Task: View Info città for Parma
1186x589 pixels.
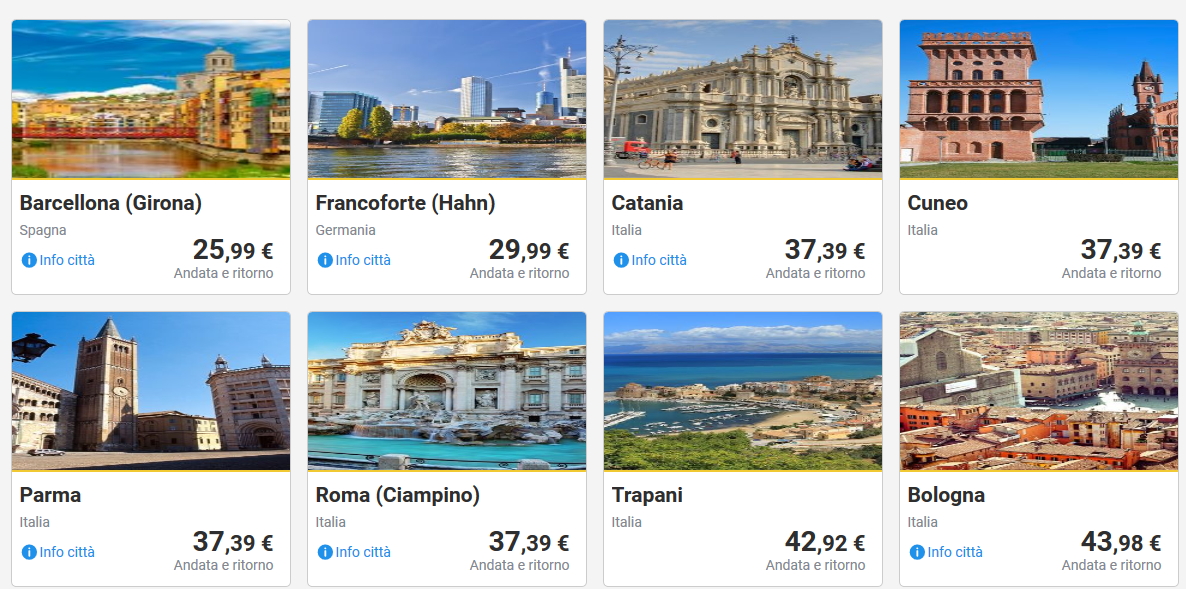Action: [x=59, y=552]
